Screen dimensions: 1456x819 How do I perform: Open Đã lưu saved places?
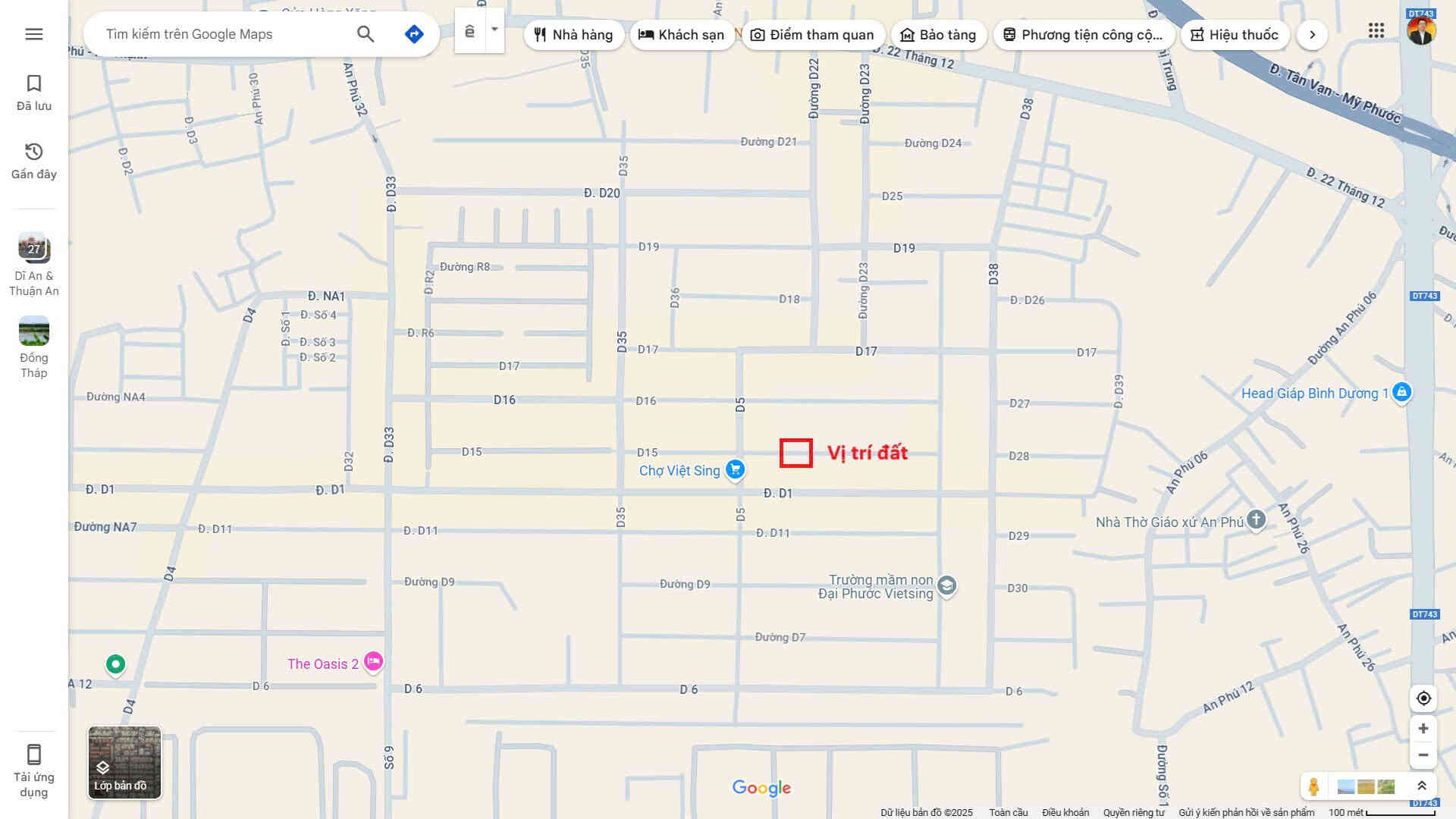(33, 93)
